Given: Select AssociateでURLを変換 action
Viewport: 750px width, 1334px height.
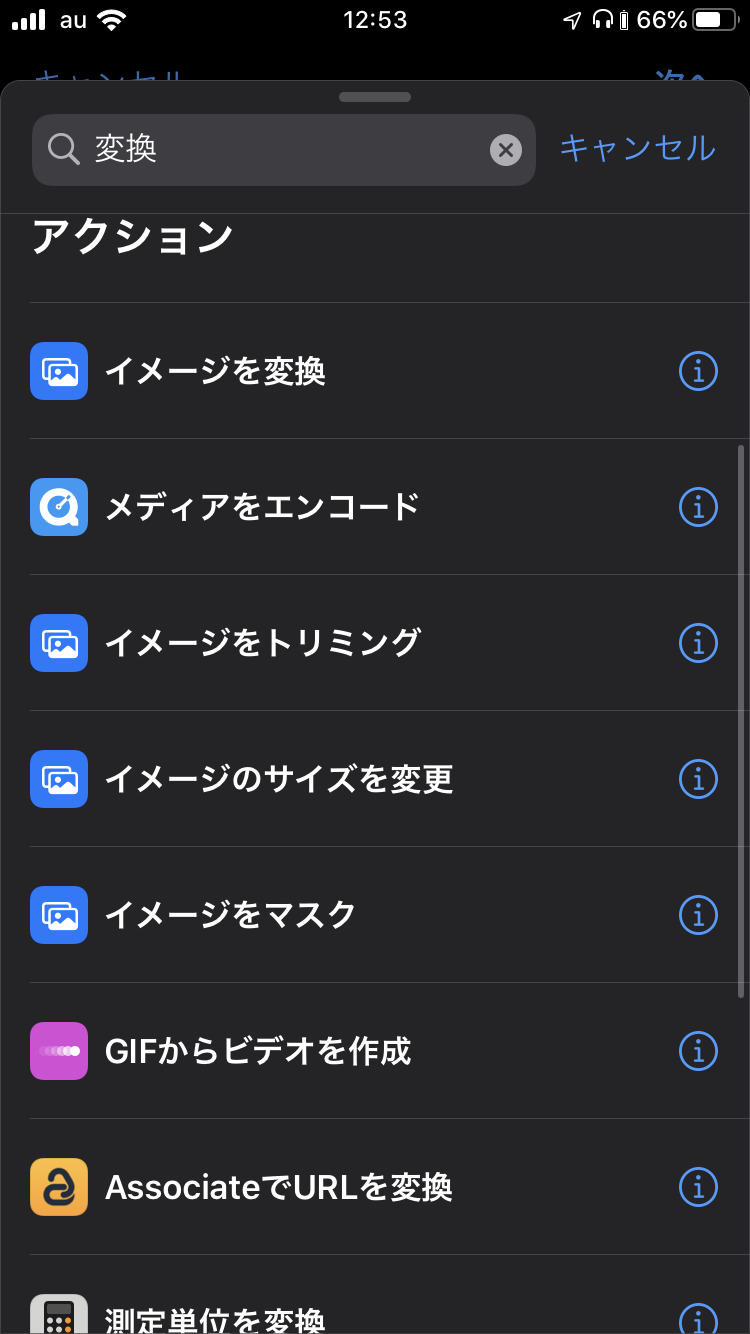Looking at the screenshot, I should [x=278, y=1187].
